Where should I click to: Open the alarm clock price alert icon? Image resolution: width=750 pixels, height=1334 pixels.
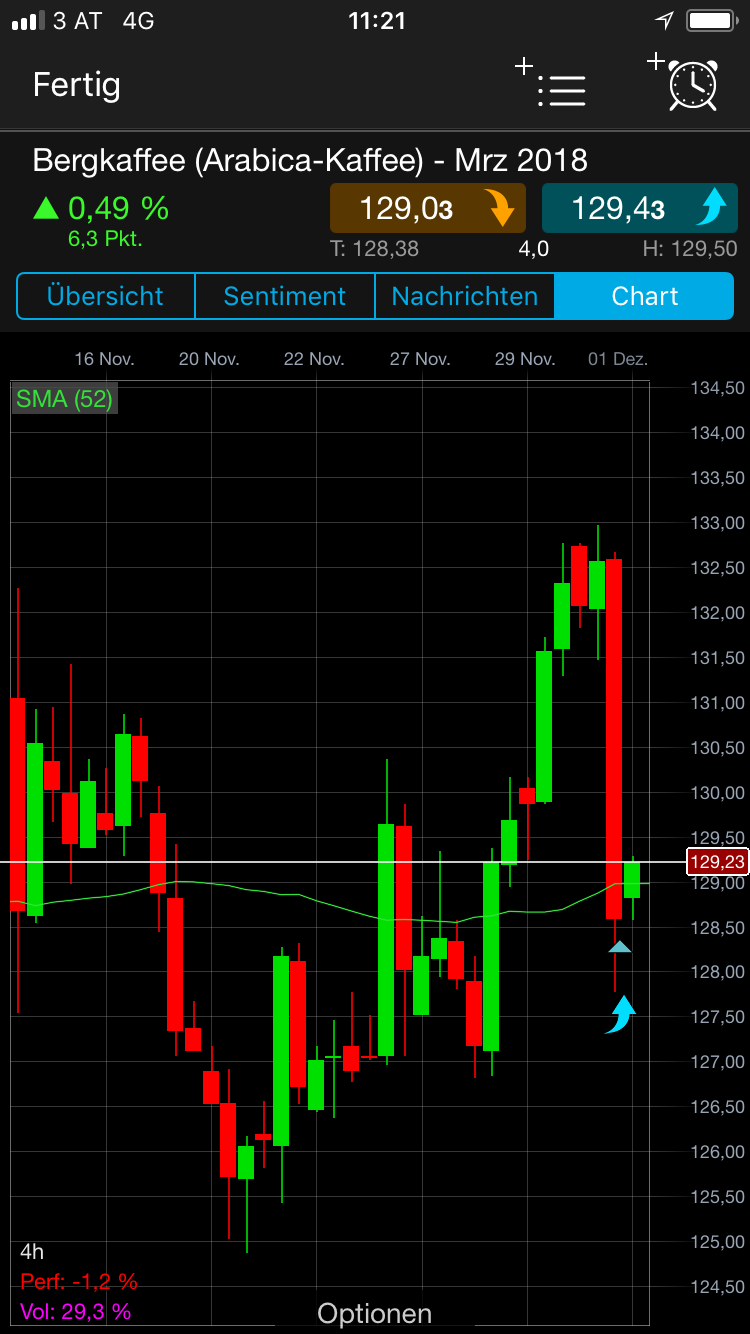(x=692, y=86)
